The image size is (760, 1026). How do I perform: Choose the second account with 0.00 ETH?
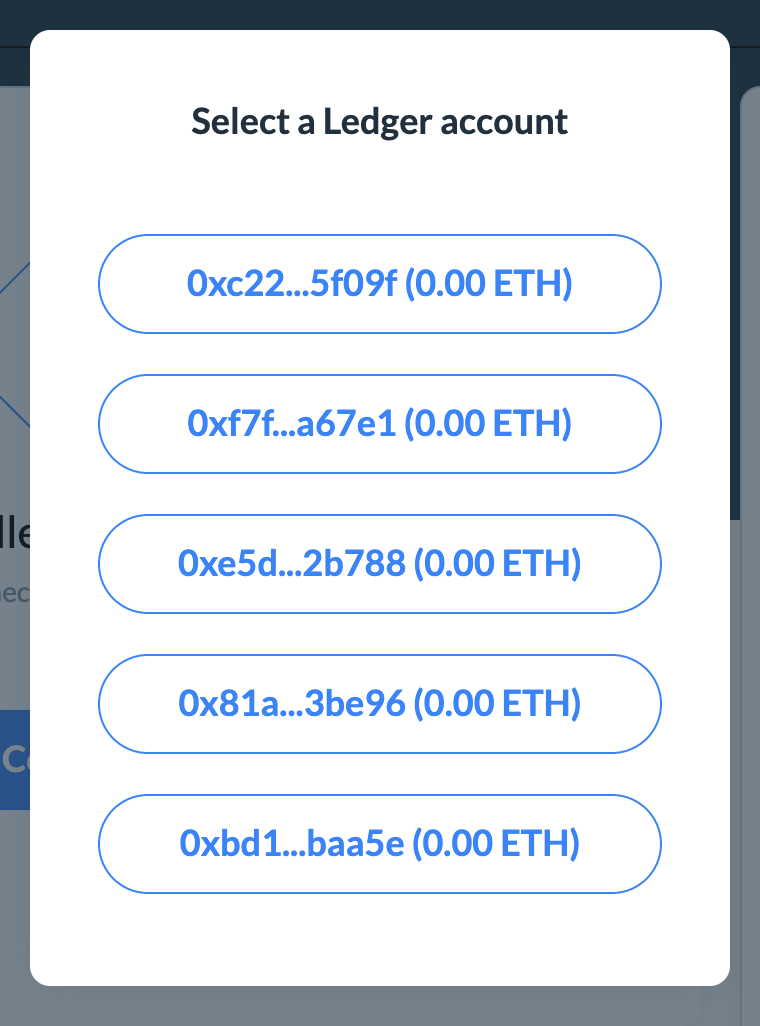click(x=380, y=424)
